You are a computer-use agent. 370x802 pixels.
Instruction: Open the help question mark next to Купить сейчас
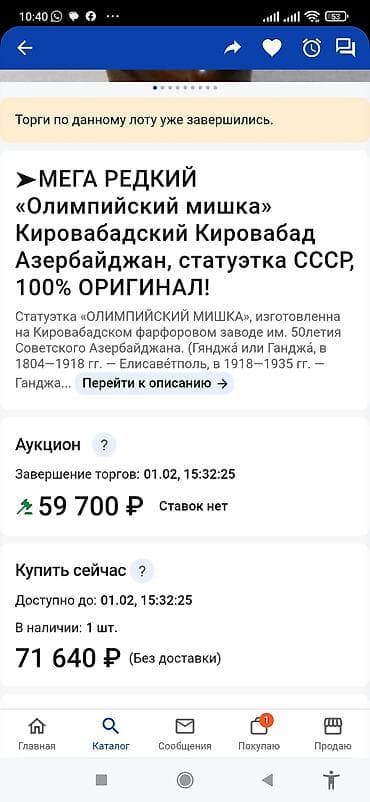pyautogui.click(x=142, y=571)
